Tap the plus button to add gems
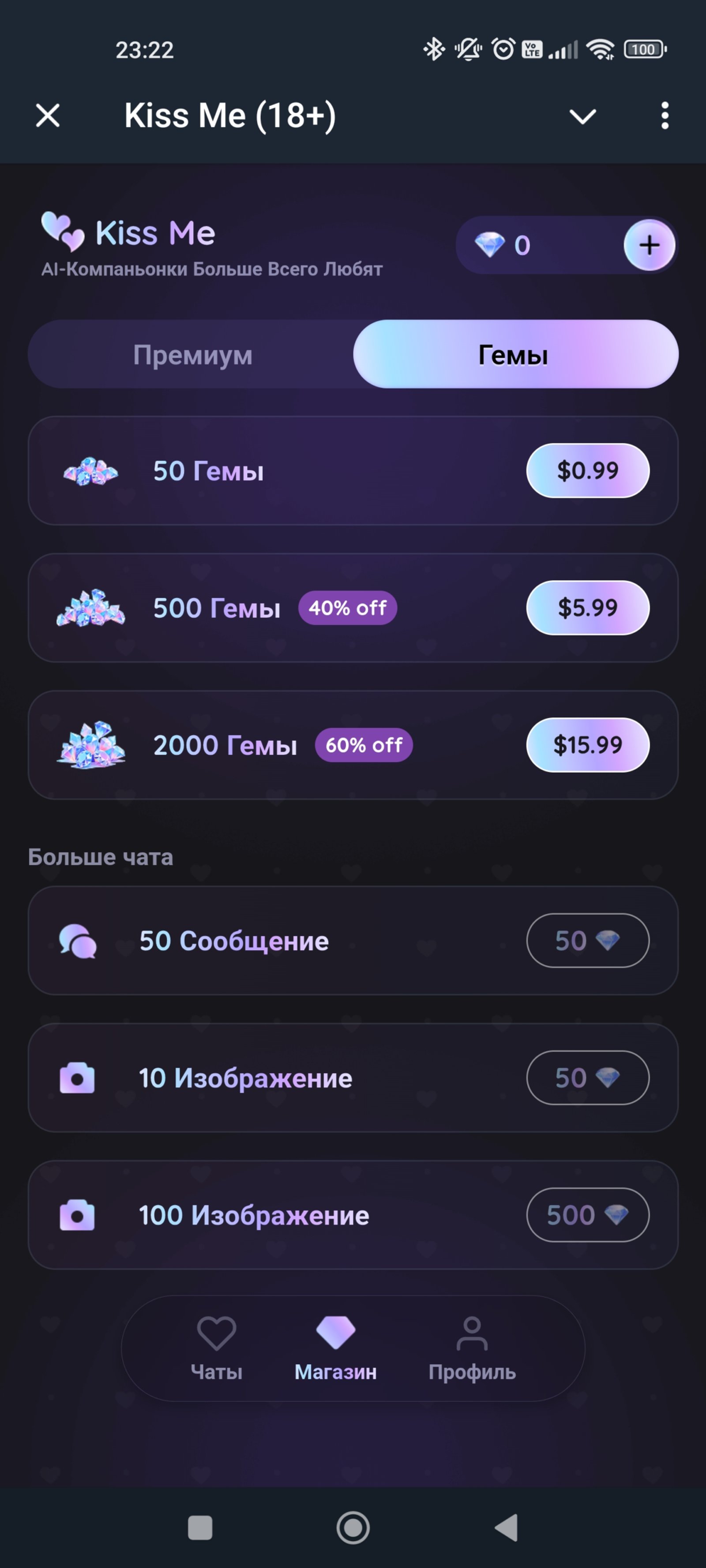Screen dimensions: 706x1568 click(650, 245)
